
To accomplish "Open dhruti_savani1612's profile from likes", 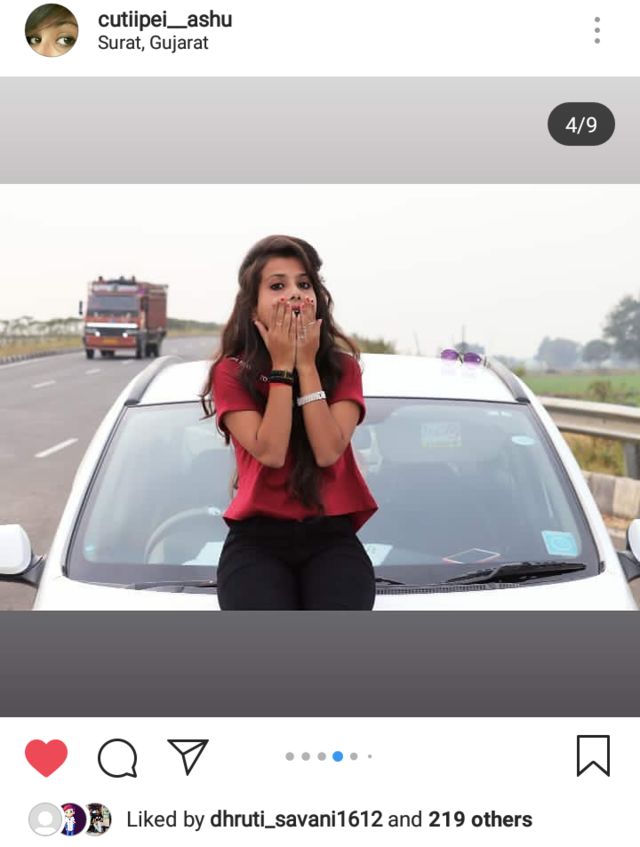I will point(296,820).
